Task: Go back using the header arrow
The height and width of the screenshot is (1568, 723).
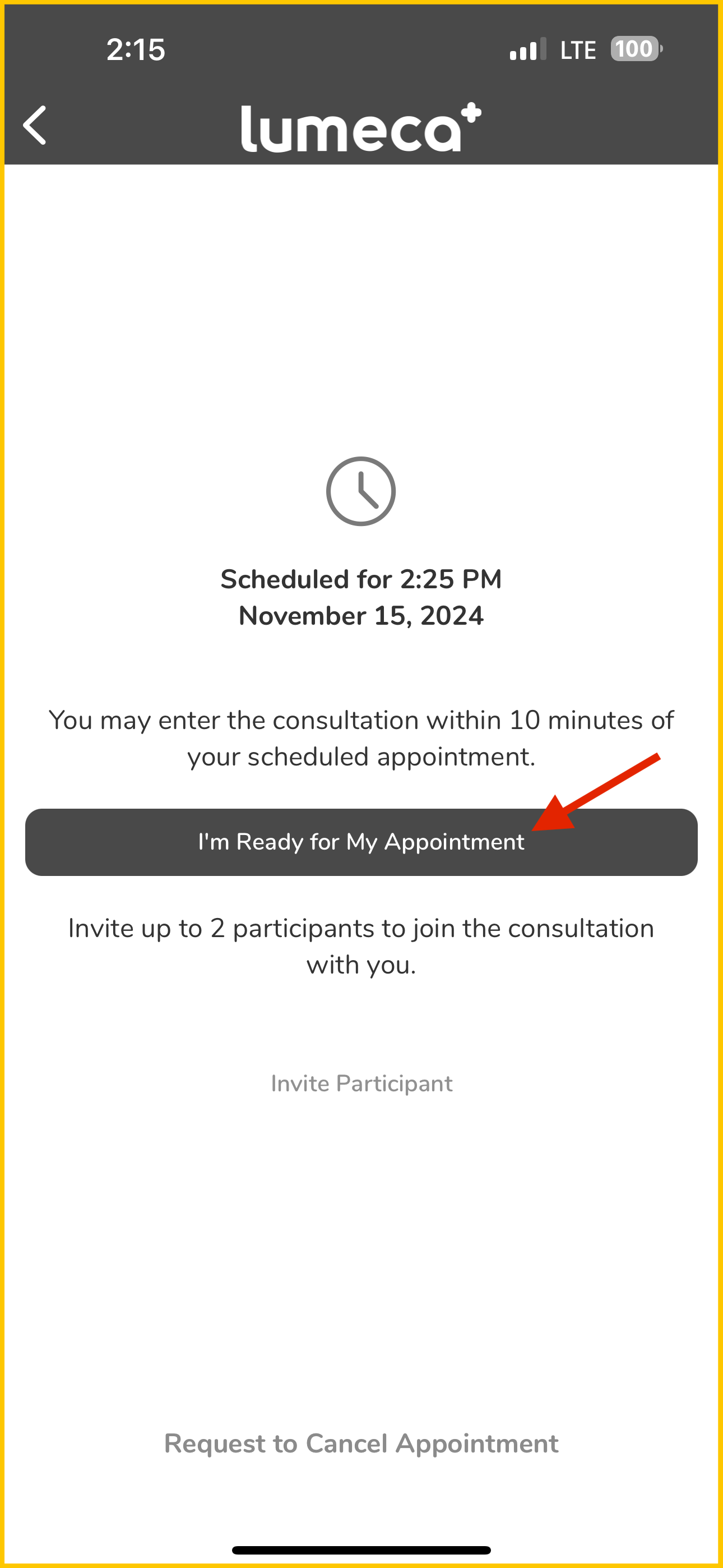Action: point(35,126)
